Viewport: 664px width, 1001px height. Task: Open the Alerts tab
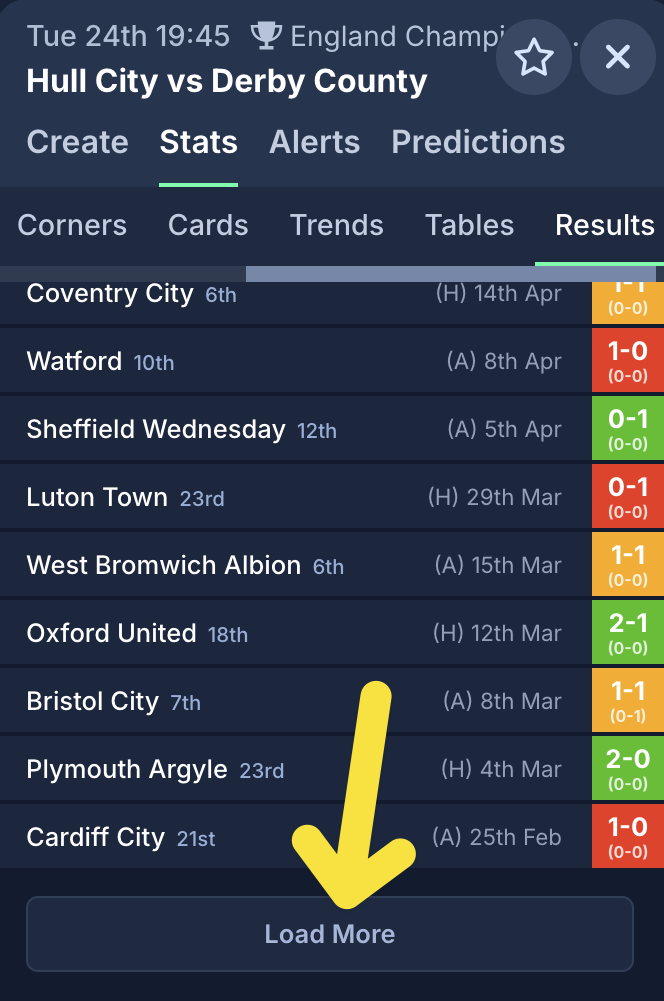point(314,142)
